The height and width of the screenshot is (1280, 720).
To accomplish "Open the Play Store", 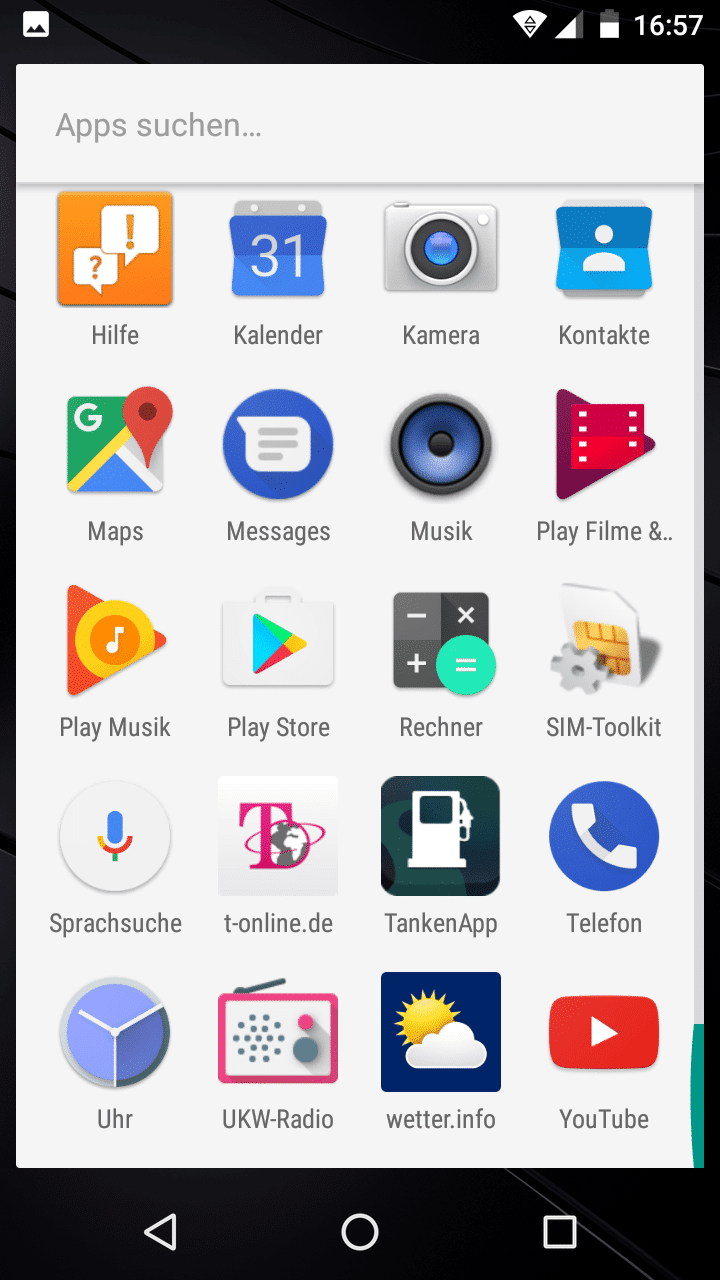I will click(x=278, y=640).
